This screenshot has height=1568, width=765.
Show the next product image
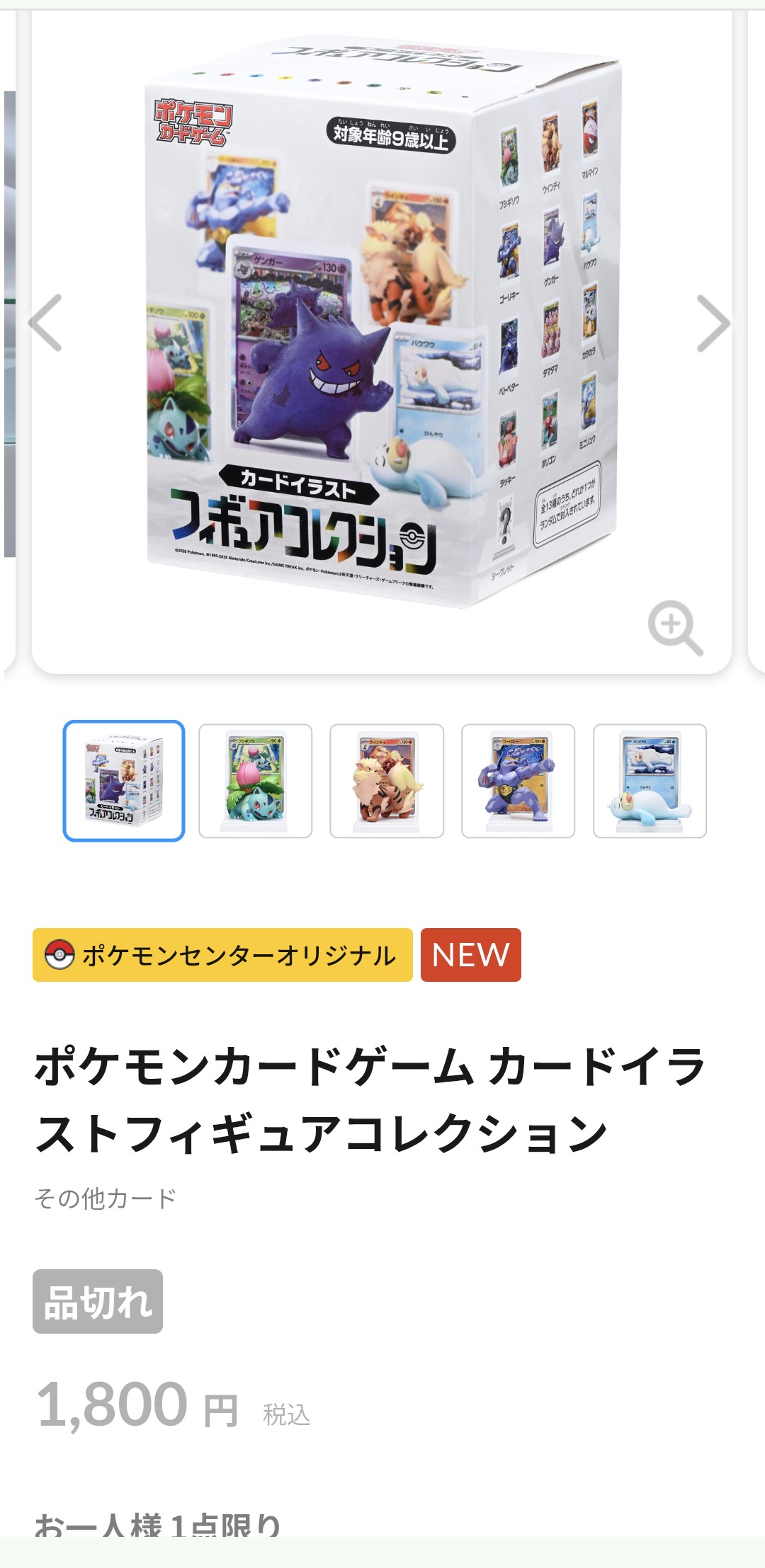tap(713, 323)
